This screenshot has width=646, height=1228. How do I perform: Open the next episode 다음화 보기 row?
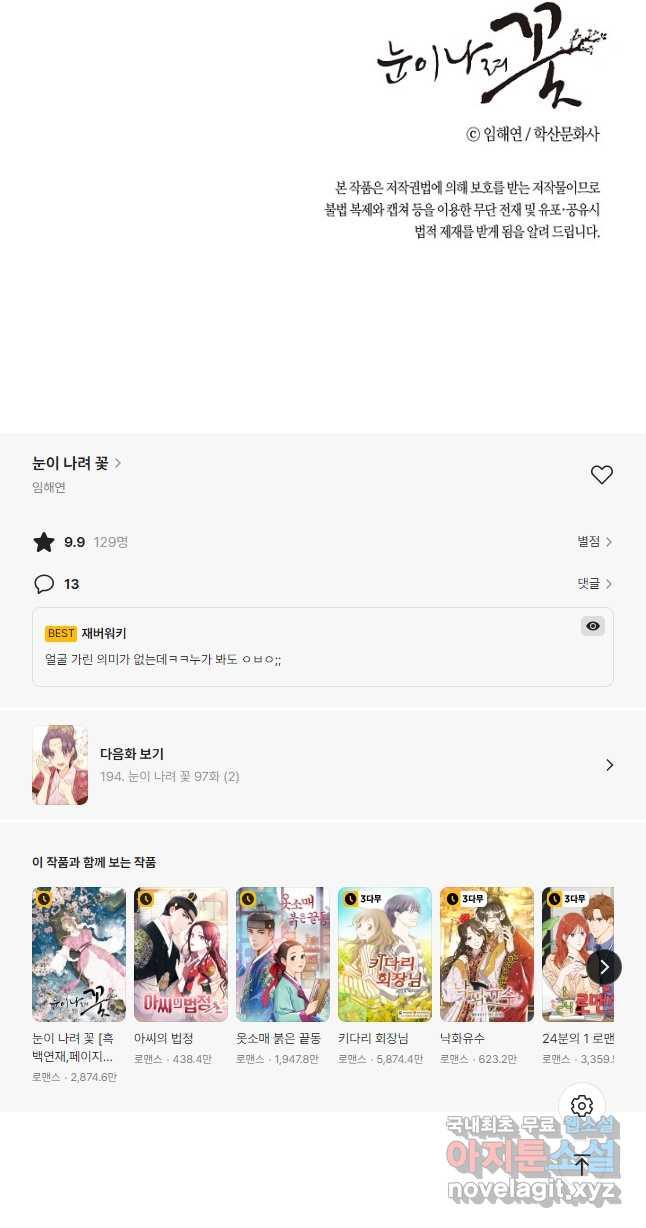[x=323, y=765]
